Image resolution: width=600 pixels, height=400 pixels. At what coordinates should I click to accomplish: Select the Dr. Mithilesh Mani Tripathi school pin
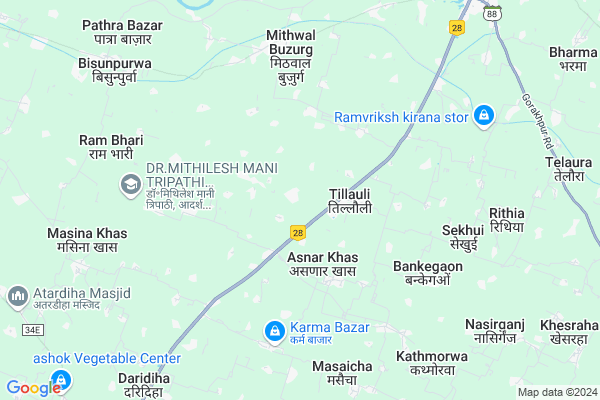pyautogui.click(x=130, y=183)
